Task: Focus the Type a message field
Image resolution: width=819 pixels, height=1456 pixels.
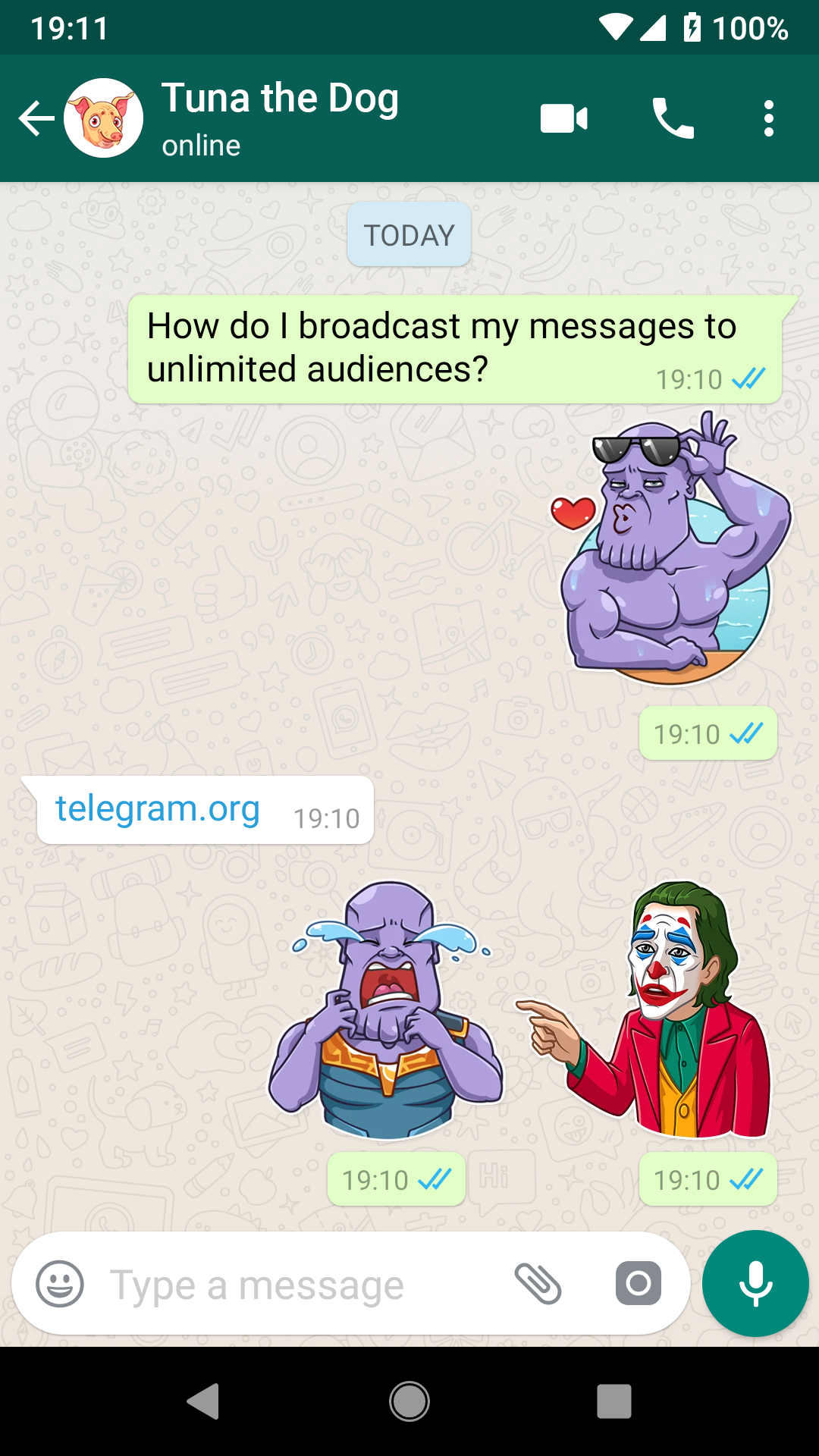Action: point(303,1285)
